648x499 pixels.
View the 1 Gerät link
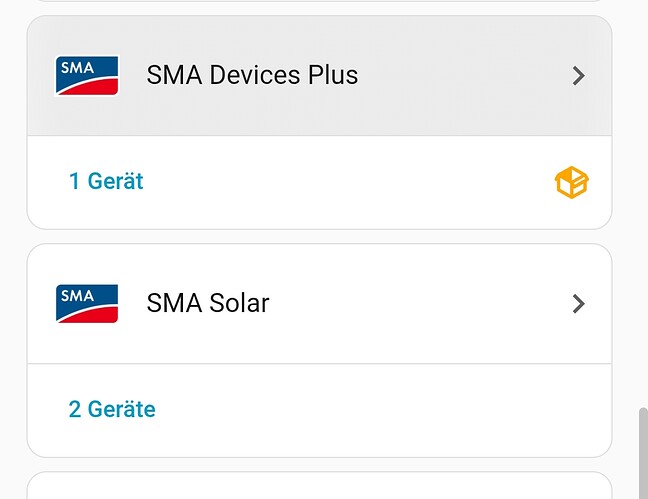pos(106,182)
